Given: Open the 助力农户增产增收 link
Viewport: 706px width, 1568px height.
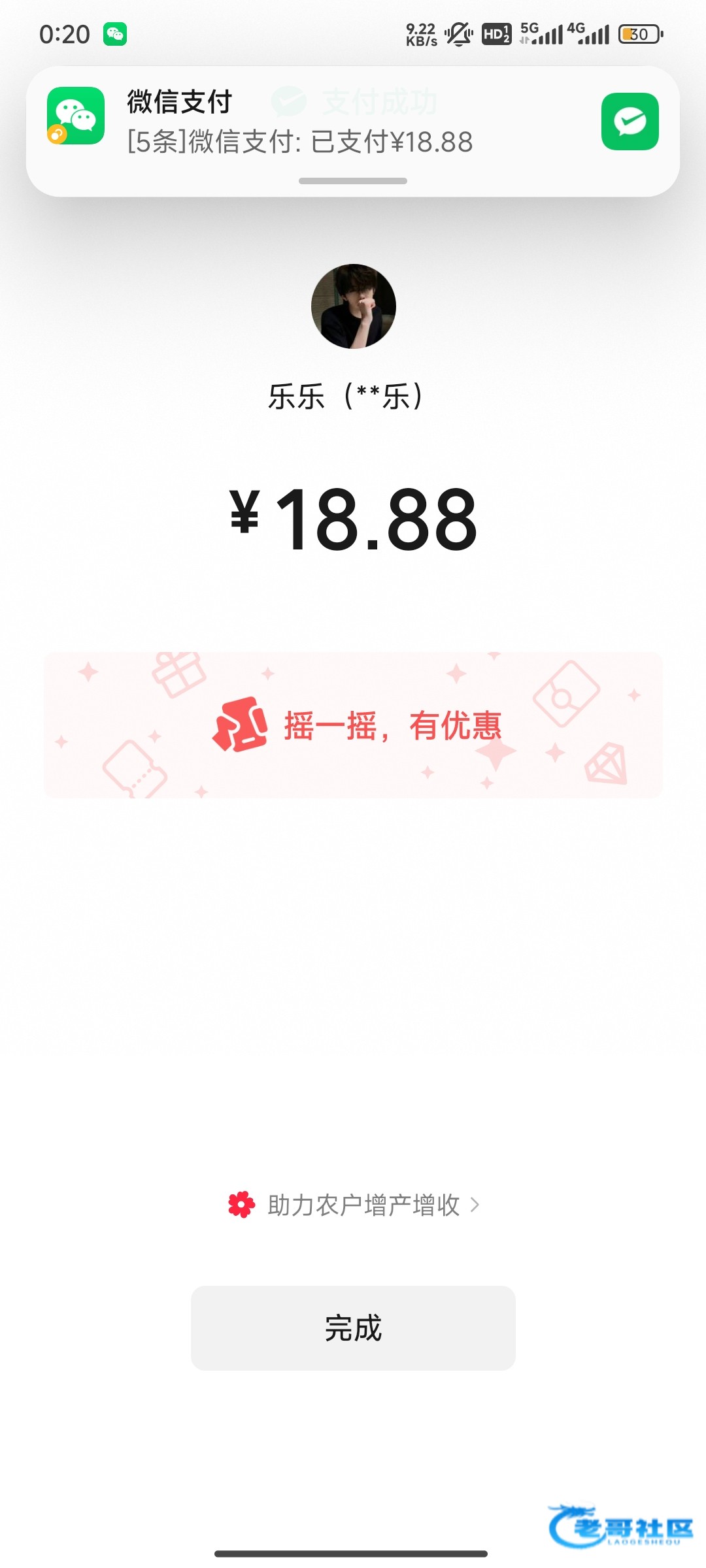Looking at the screenshot, I should pos(363,1205).
